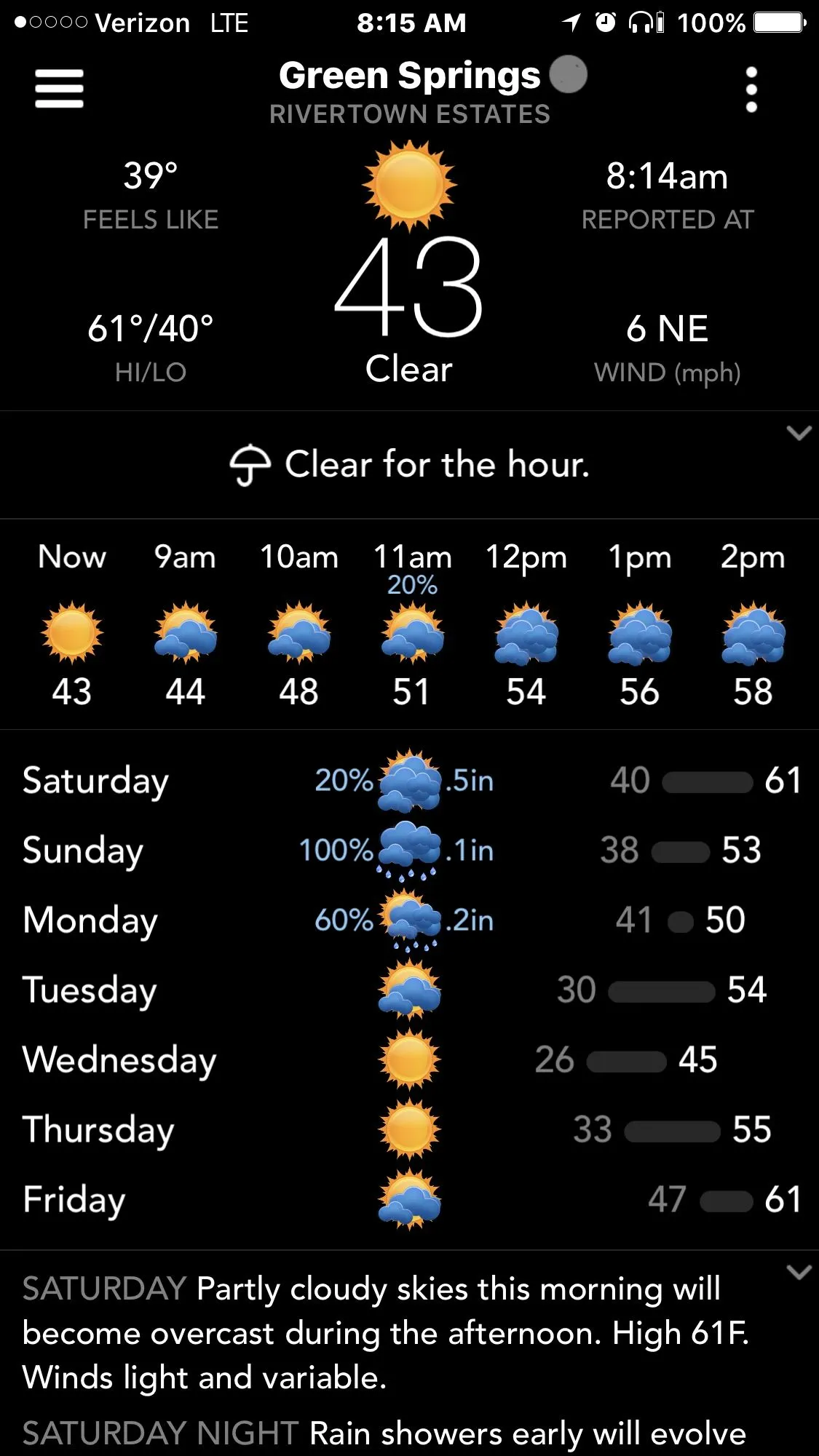Image resolution: width=819 pixels, height=1456 pixels.
Task: View the Friday forecast row
Action: click(409, 1200)
